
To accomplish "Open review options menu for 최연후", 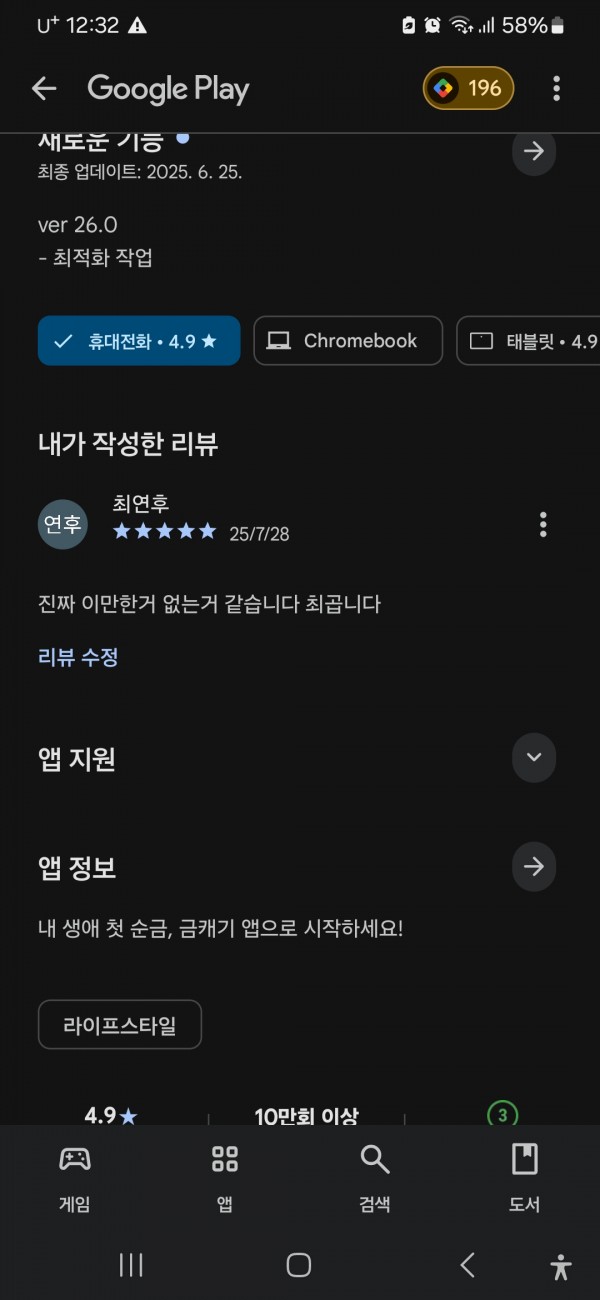I will coord(543,524).
